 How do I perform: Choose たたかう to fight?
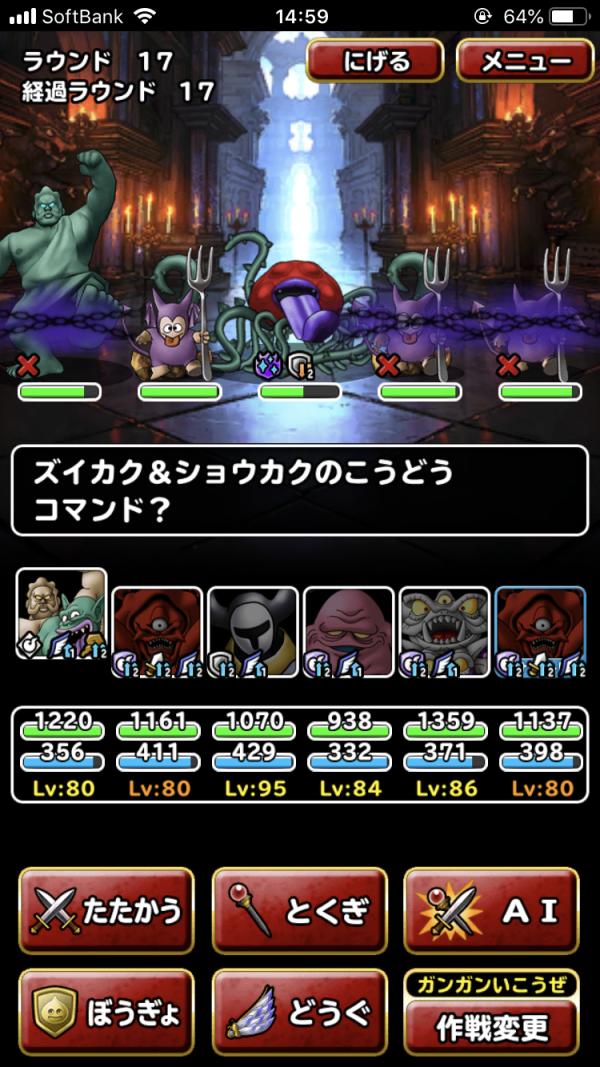(x=106, y=910)
